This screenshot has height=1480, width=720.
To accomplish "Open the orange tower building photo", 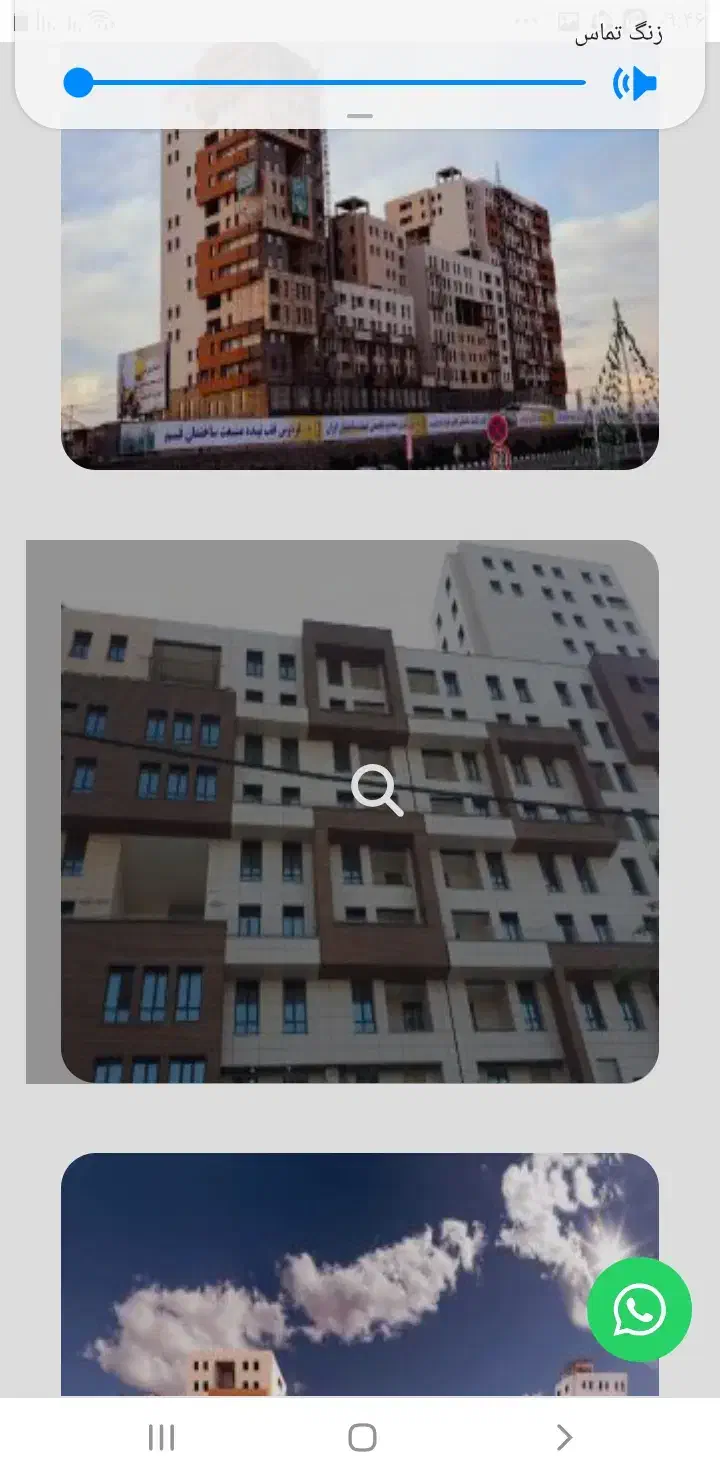I will (x=360, y=300).
